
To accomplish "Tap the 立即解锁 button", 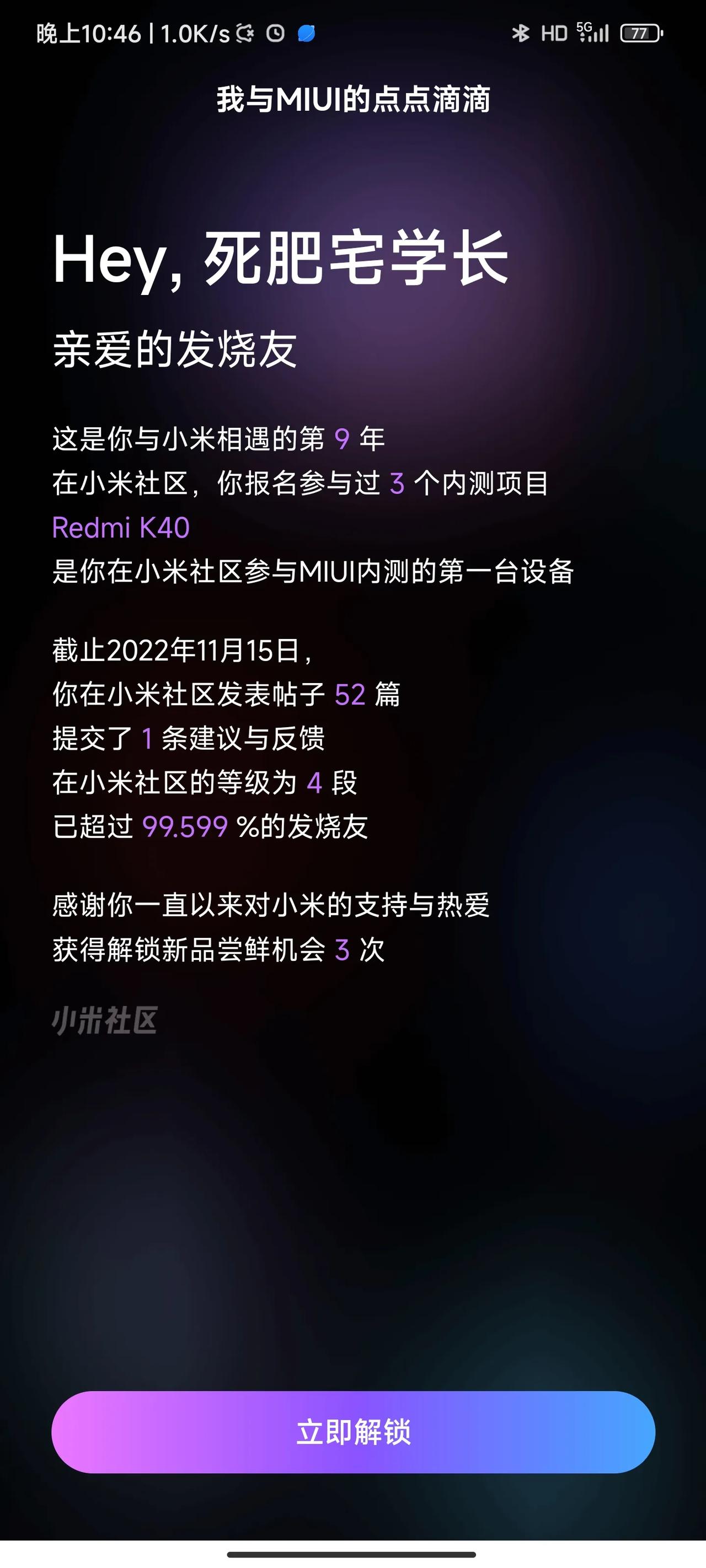I will [x=354, y=1432].
